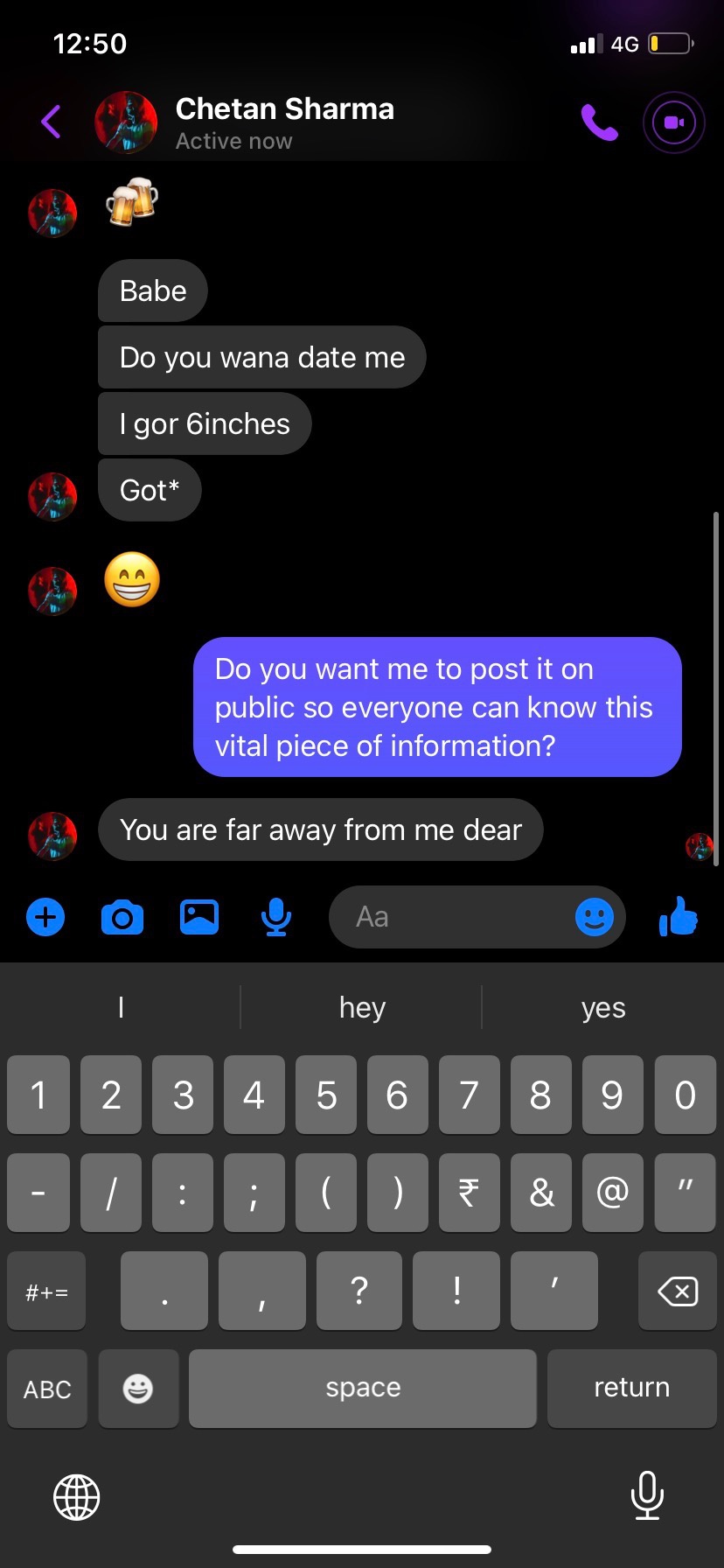The height and width of the screenshot is (1568, 724).
Task: Tap the backspace key
Action: click(677, 1291)
